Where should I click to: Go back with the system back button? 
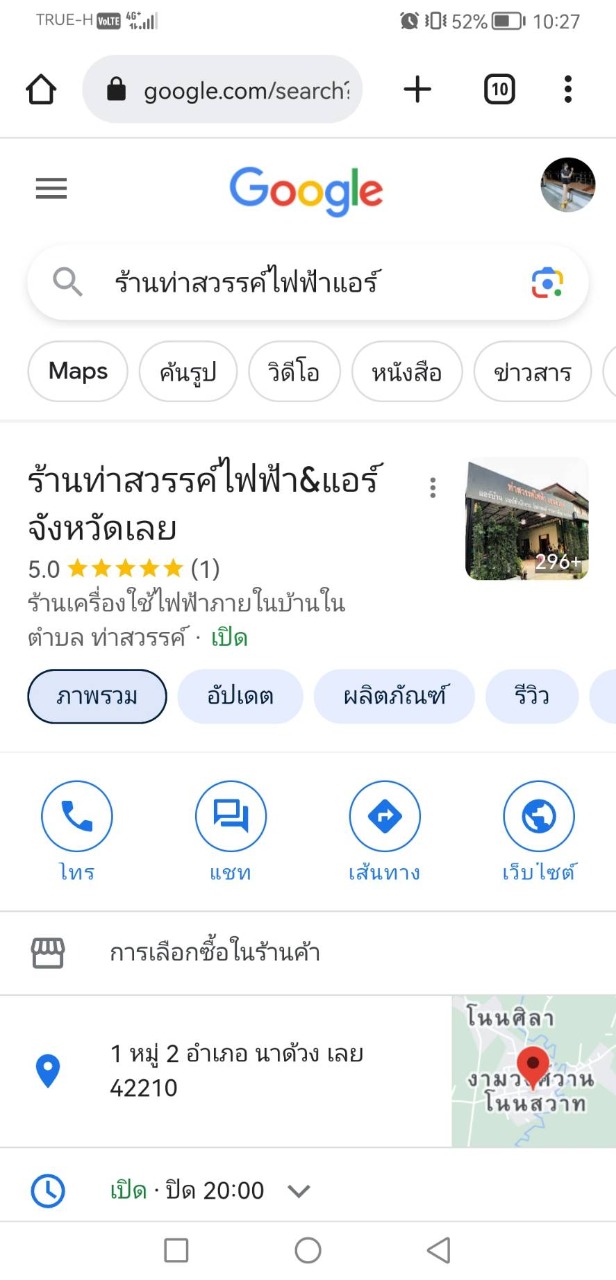(x=438, y=1250)
